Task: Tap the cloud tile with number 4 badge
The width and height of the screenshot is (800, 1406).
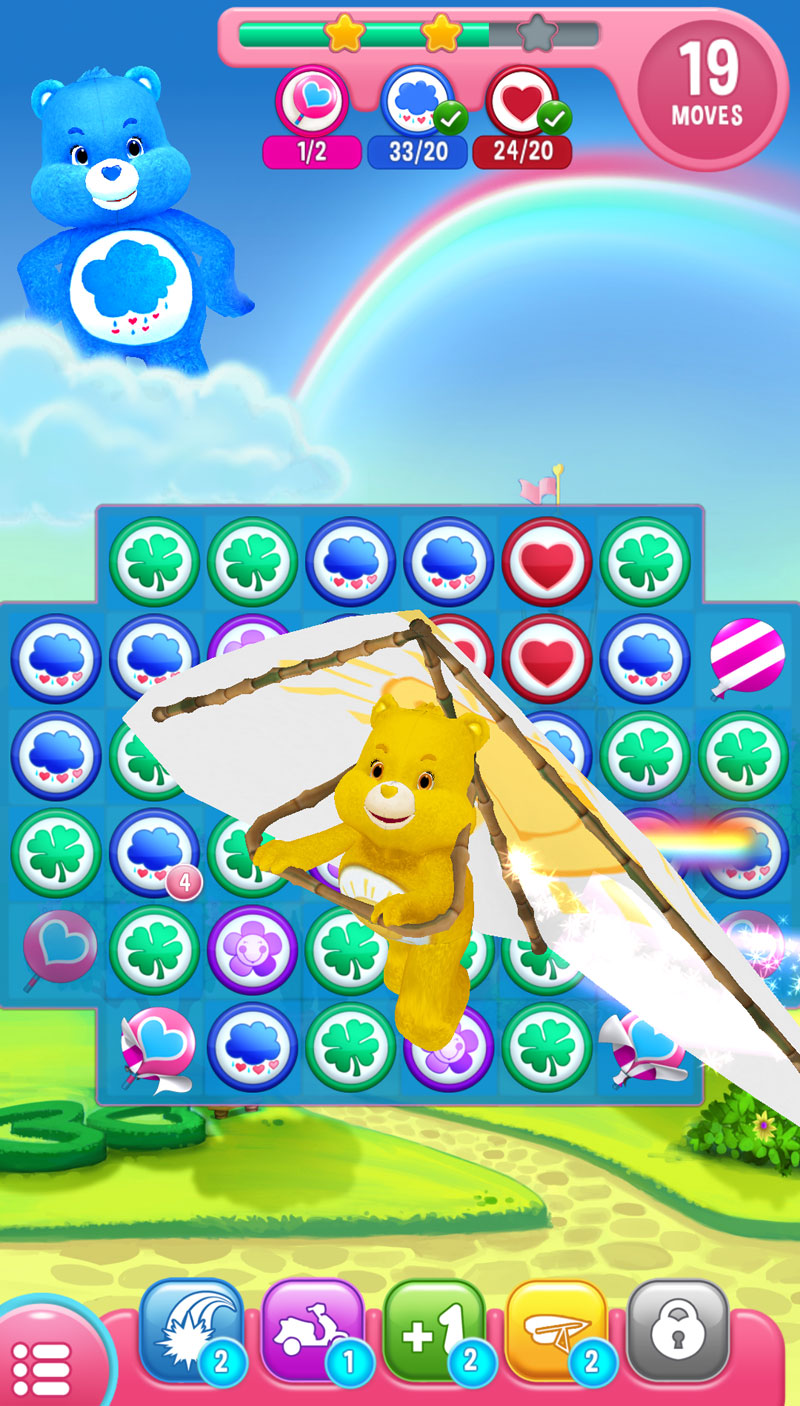Action: pyautogui.click(x=154, y=851)
